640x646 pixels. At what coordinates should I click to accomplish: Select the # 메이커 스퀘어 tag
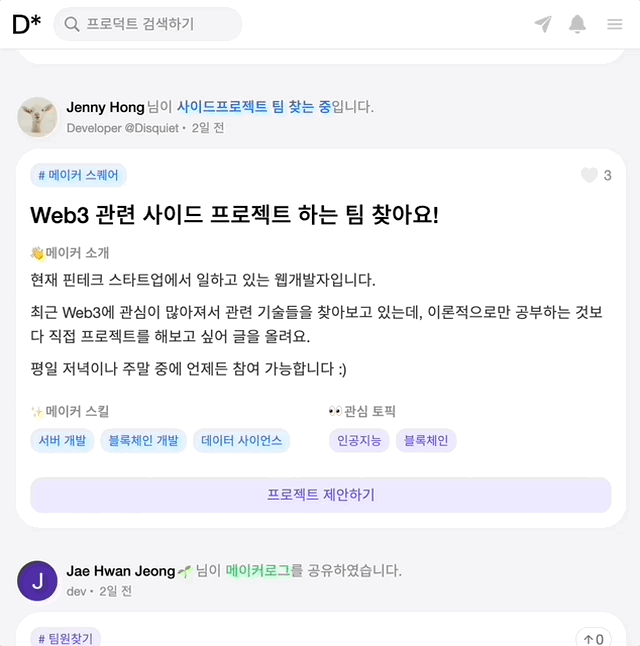pyautogui.click(x=78, y=175)
